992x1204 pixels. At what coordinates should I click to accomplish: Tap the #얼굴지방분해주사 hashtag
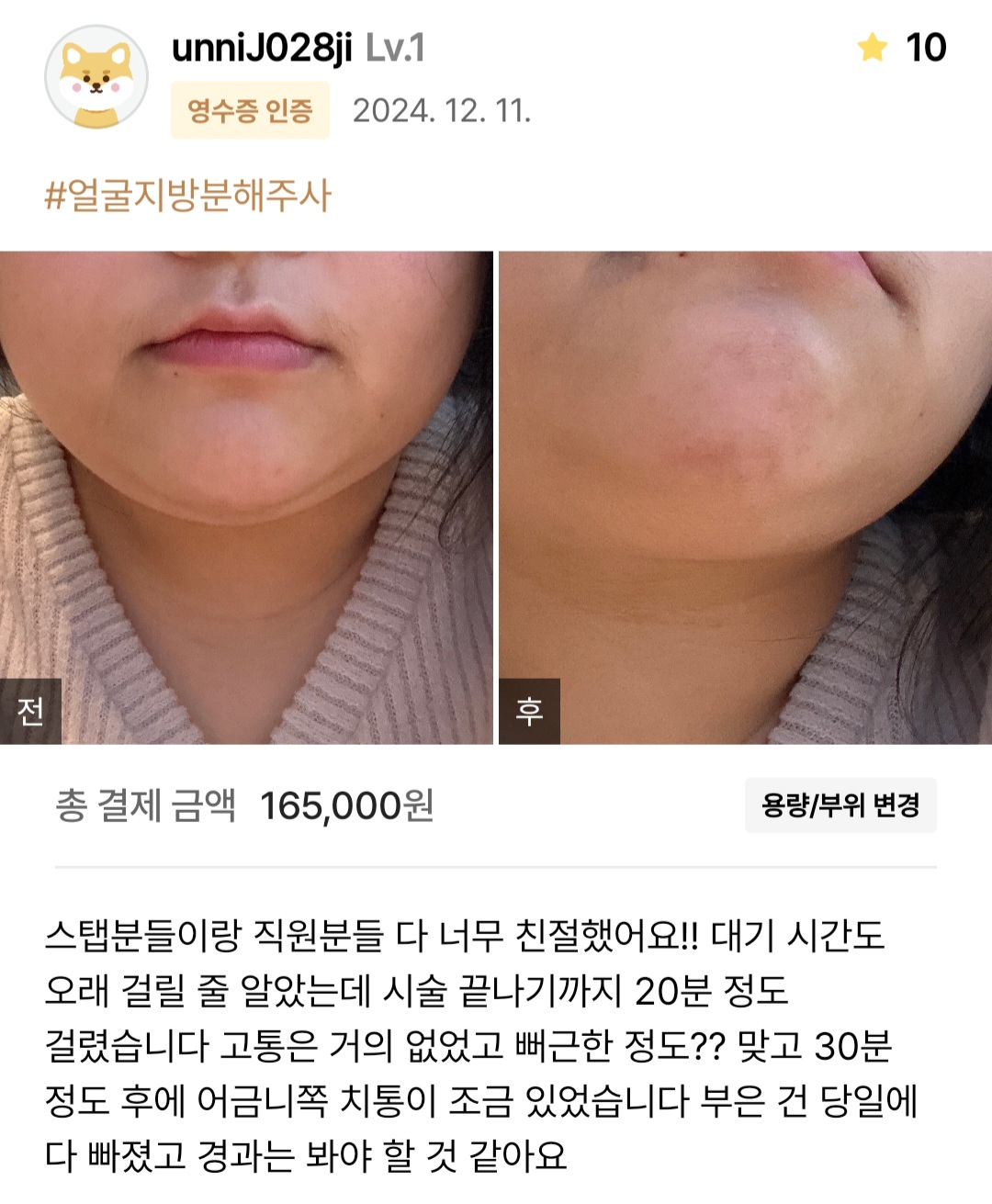tap(187, 196)
